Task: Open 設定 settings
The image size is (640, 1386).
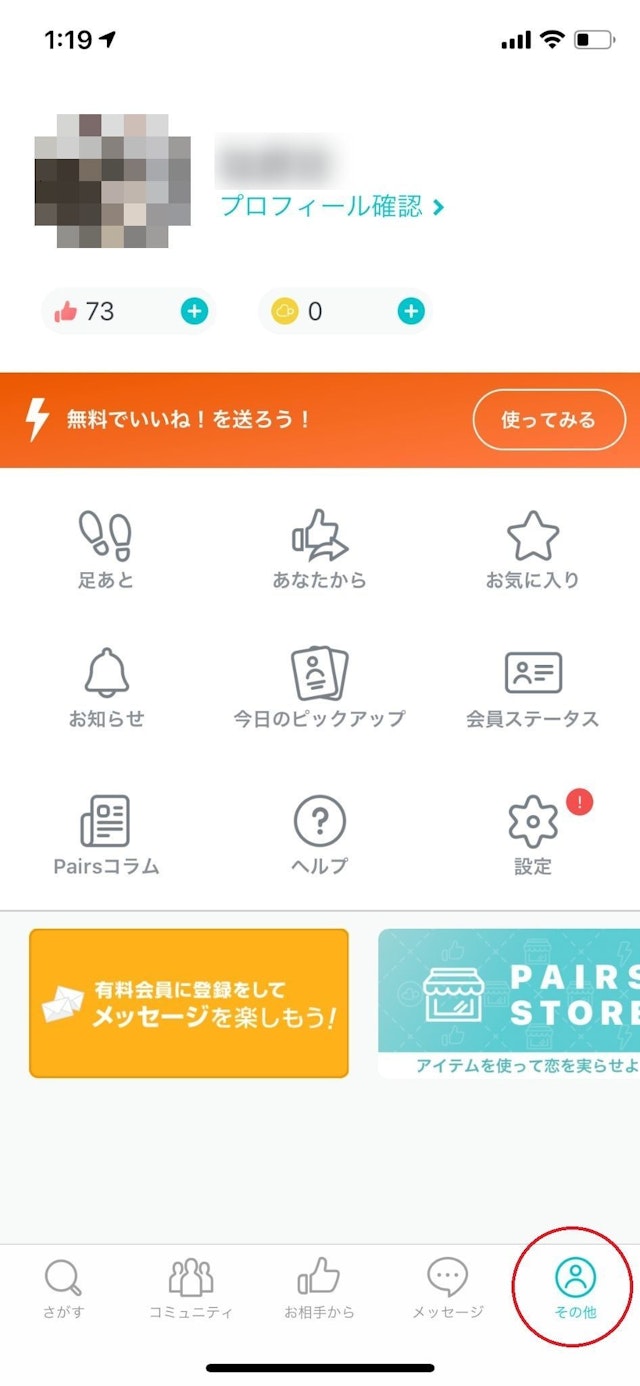Action: click(532, 835)
